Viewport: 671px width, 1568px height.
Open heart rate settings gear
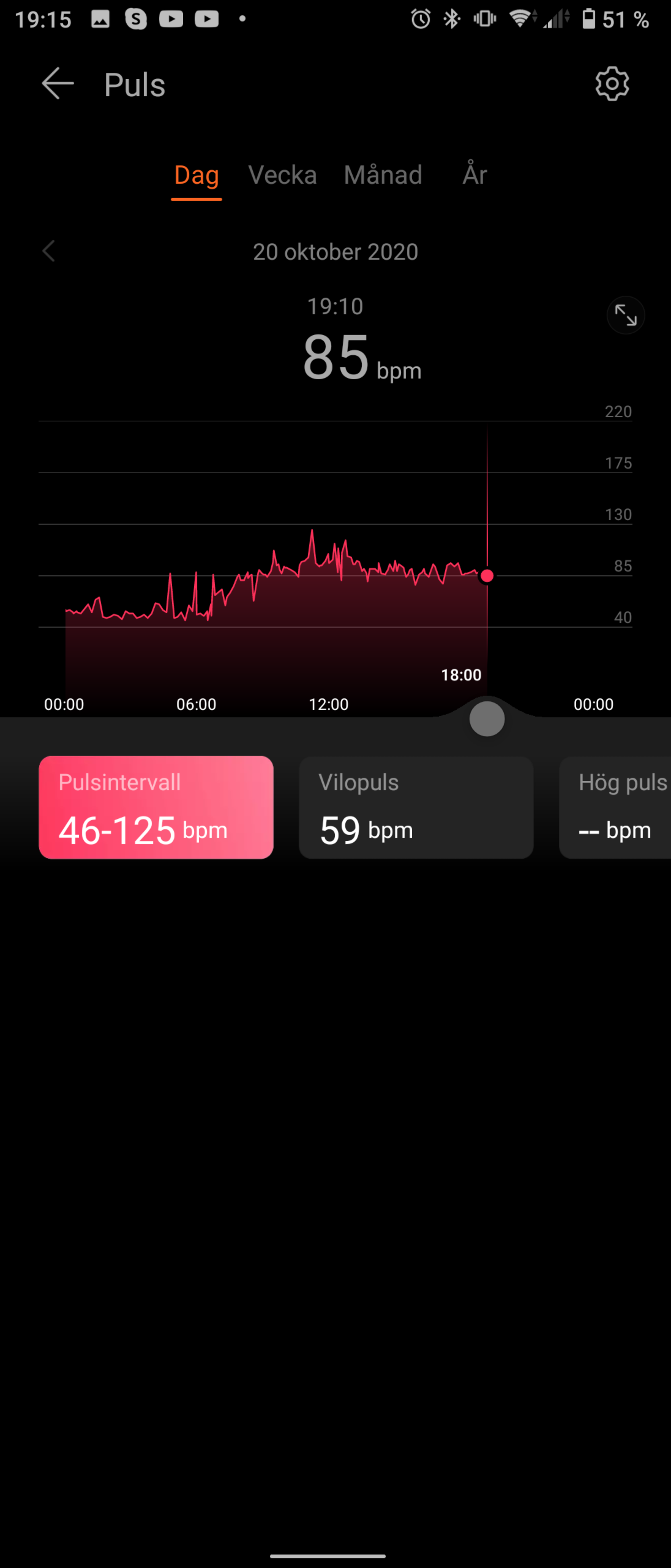click(611, 83)
